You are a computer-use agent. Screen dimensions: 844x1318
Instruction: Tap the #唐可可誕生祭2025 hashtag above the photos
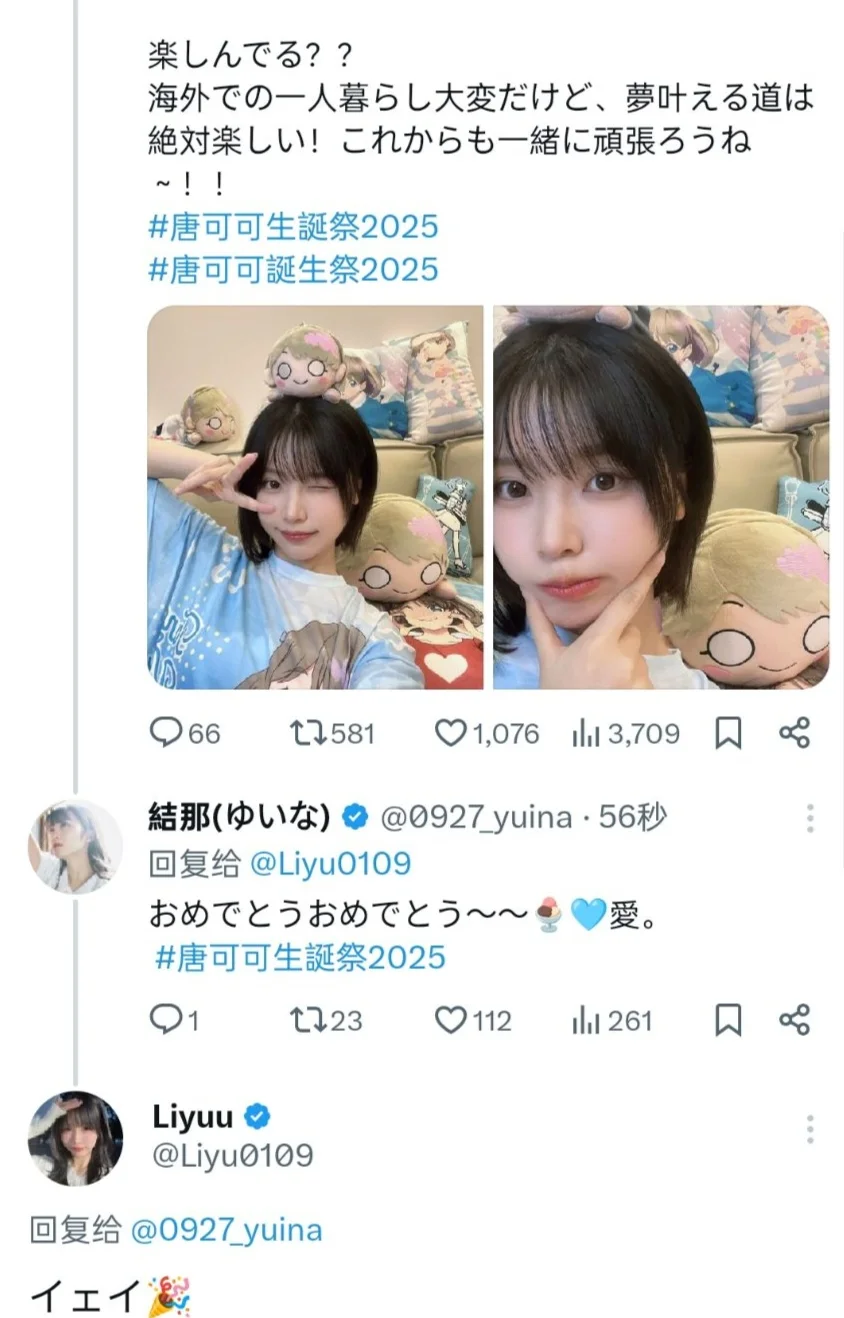point(293,269)
